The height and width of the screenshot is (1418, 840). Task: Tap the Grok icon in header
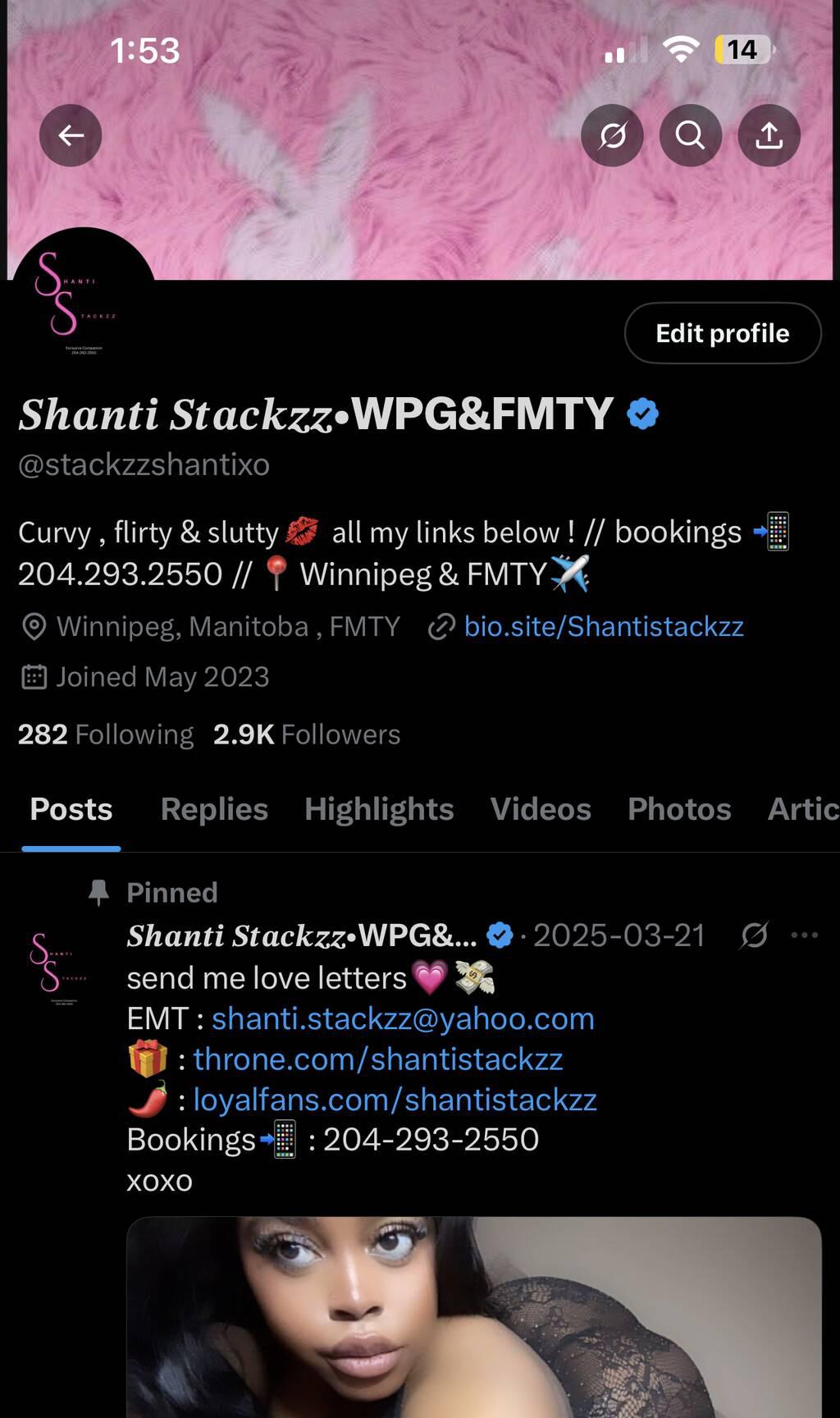(x=612, y=135)
